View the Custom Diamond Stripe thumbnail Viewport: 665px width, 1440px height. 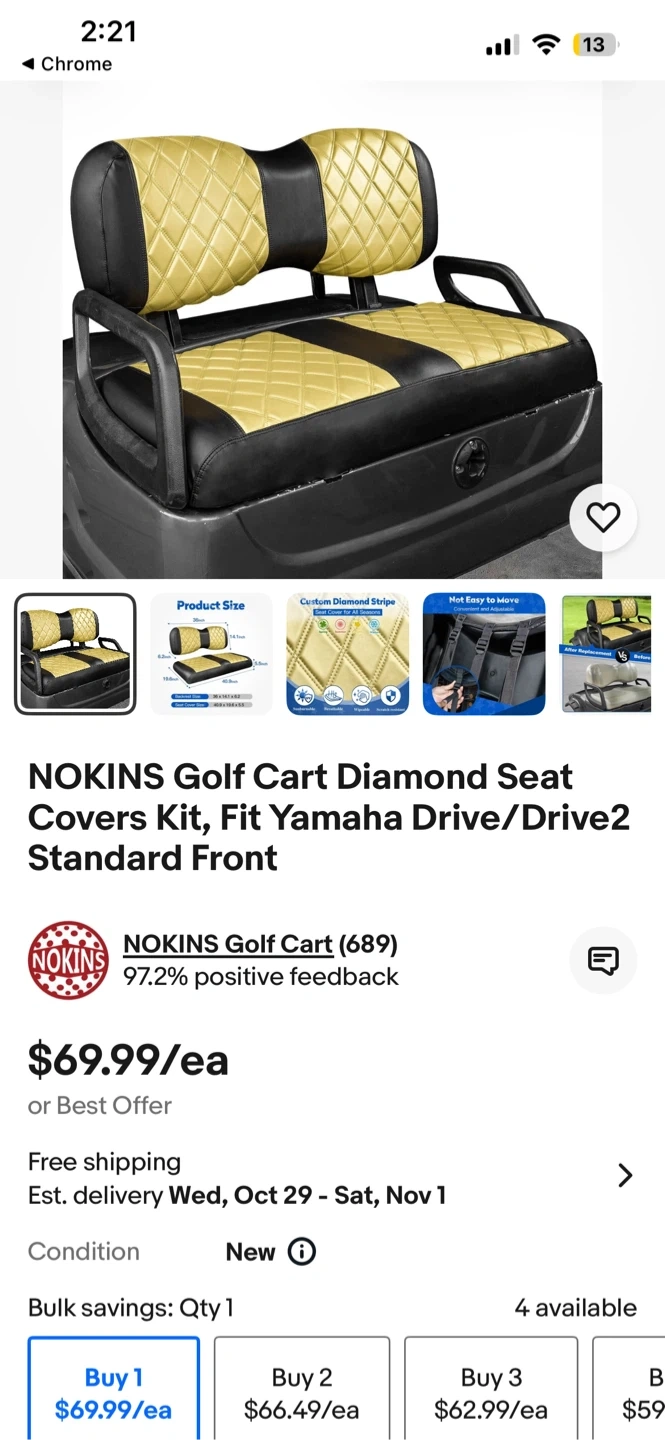[x=348, y=654]
